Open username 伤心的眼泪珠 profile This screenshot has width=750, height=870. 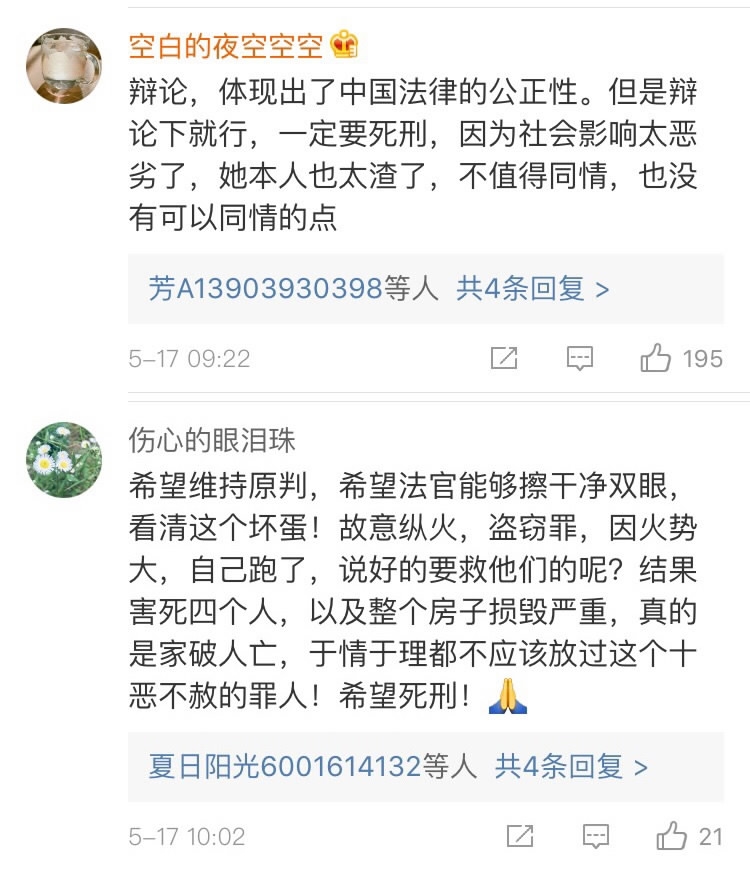212,440
